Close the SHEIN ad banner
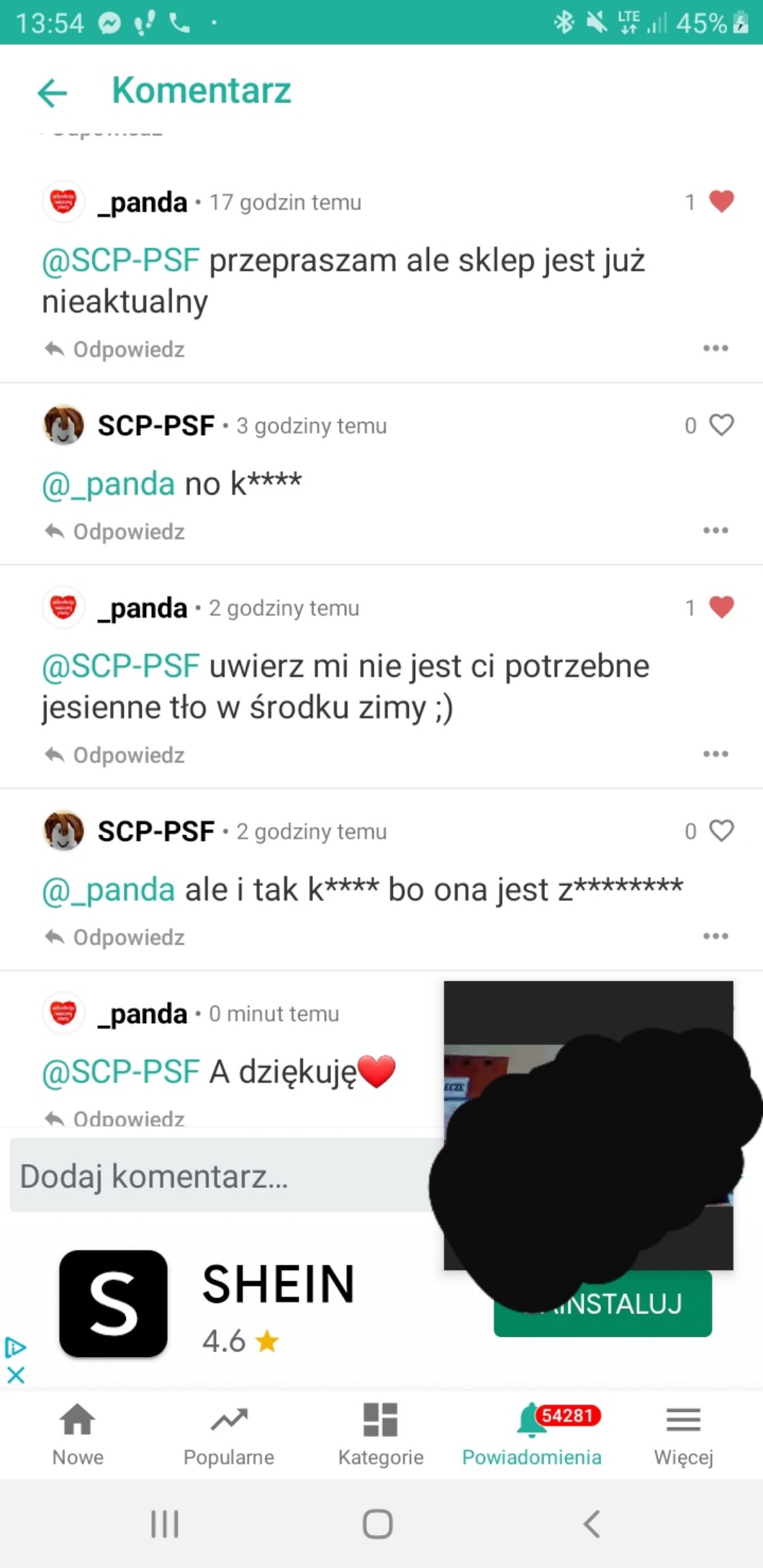Image resolution: width=763 pixels, height=1568 pixels. coord(15,1376)
